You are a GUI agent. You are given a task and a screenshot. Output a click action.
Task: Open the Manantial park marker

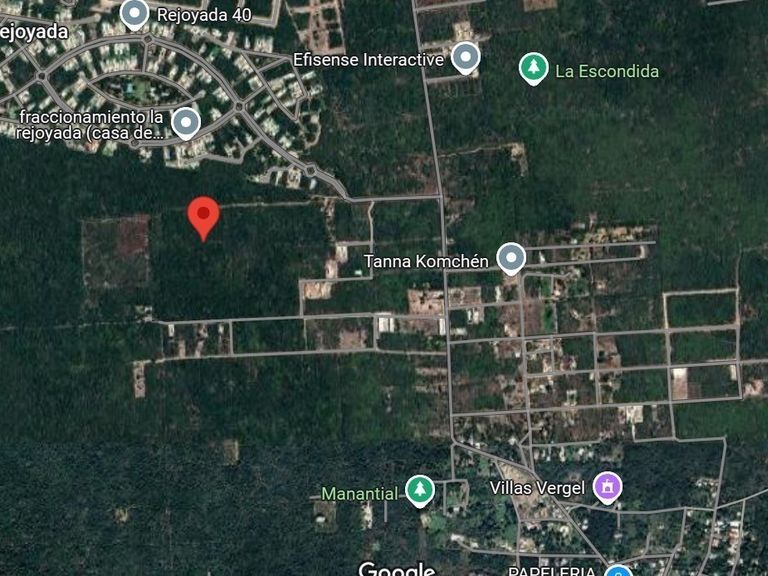[419, 490]
